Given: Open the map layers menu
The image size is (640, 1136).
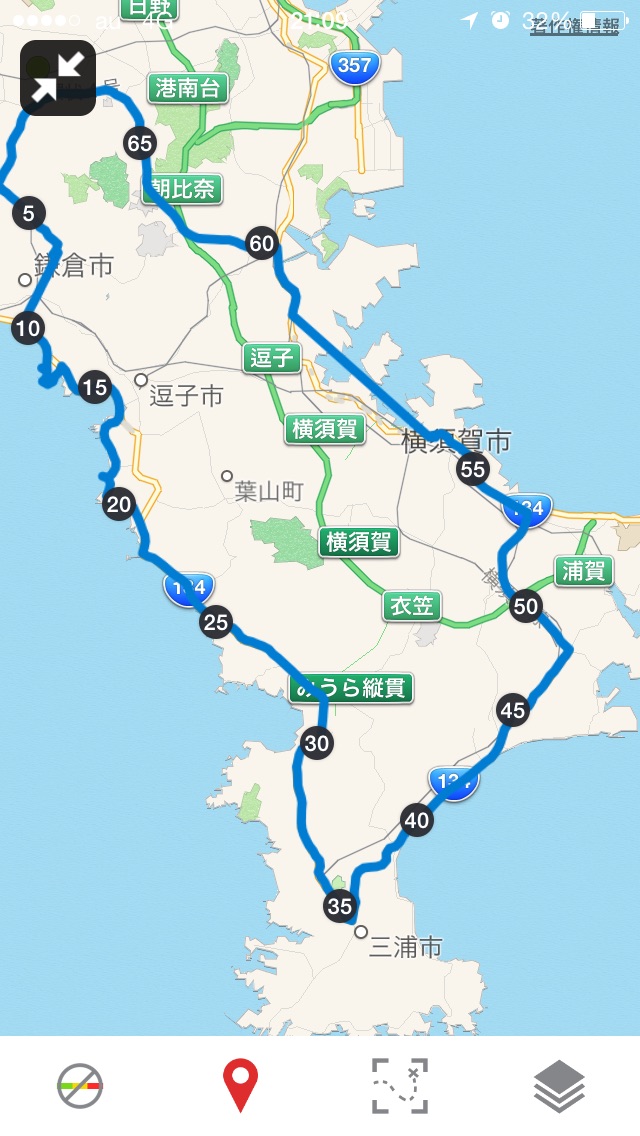Looking at the screenshot, I should (x=560, y=1086).
